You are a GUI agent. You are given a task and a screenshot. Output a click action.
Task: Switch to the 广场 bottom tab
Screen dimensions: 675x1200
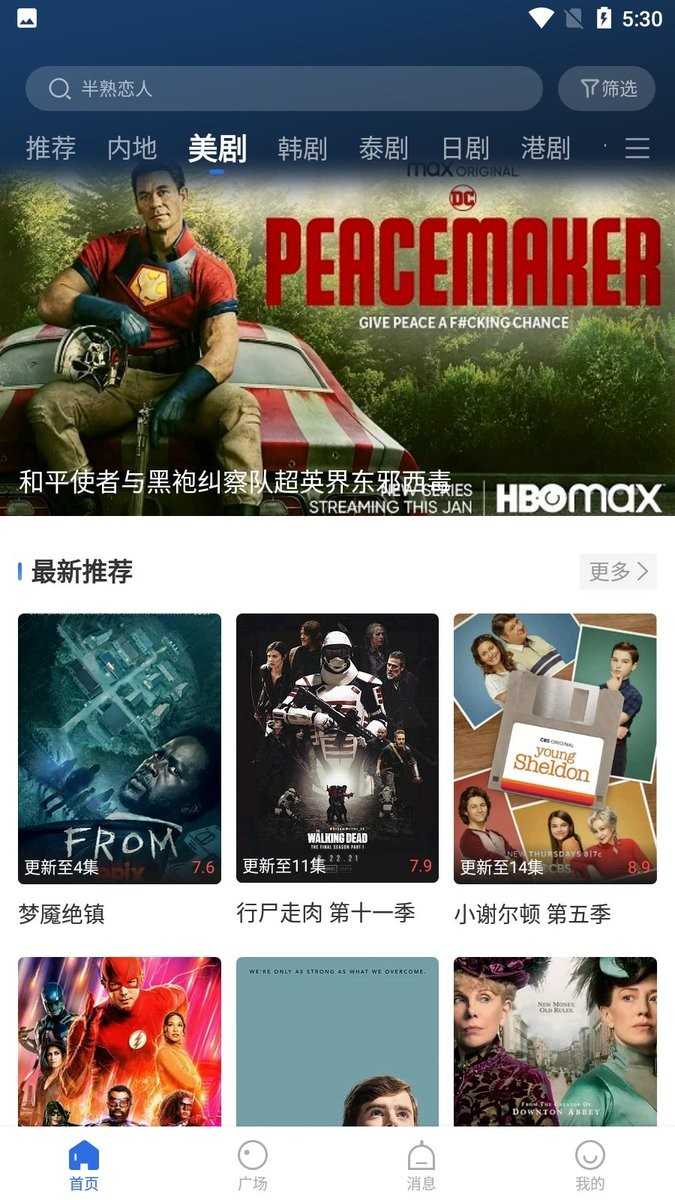[253, 1166]
